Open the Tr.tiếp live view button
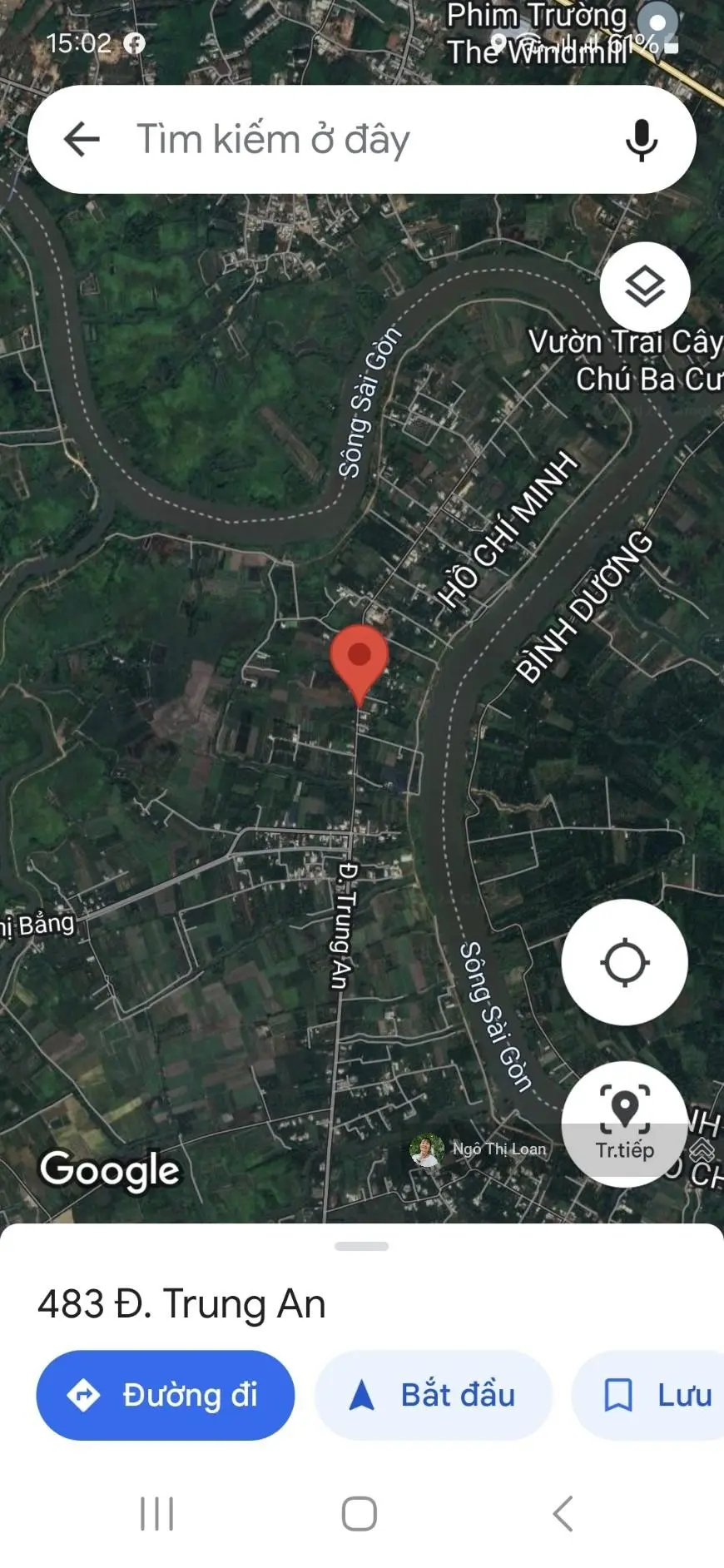The height and width of the screenshot is (1568, 724). click(624, 1124)
